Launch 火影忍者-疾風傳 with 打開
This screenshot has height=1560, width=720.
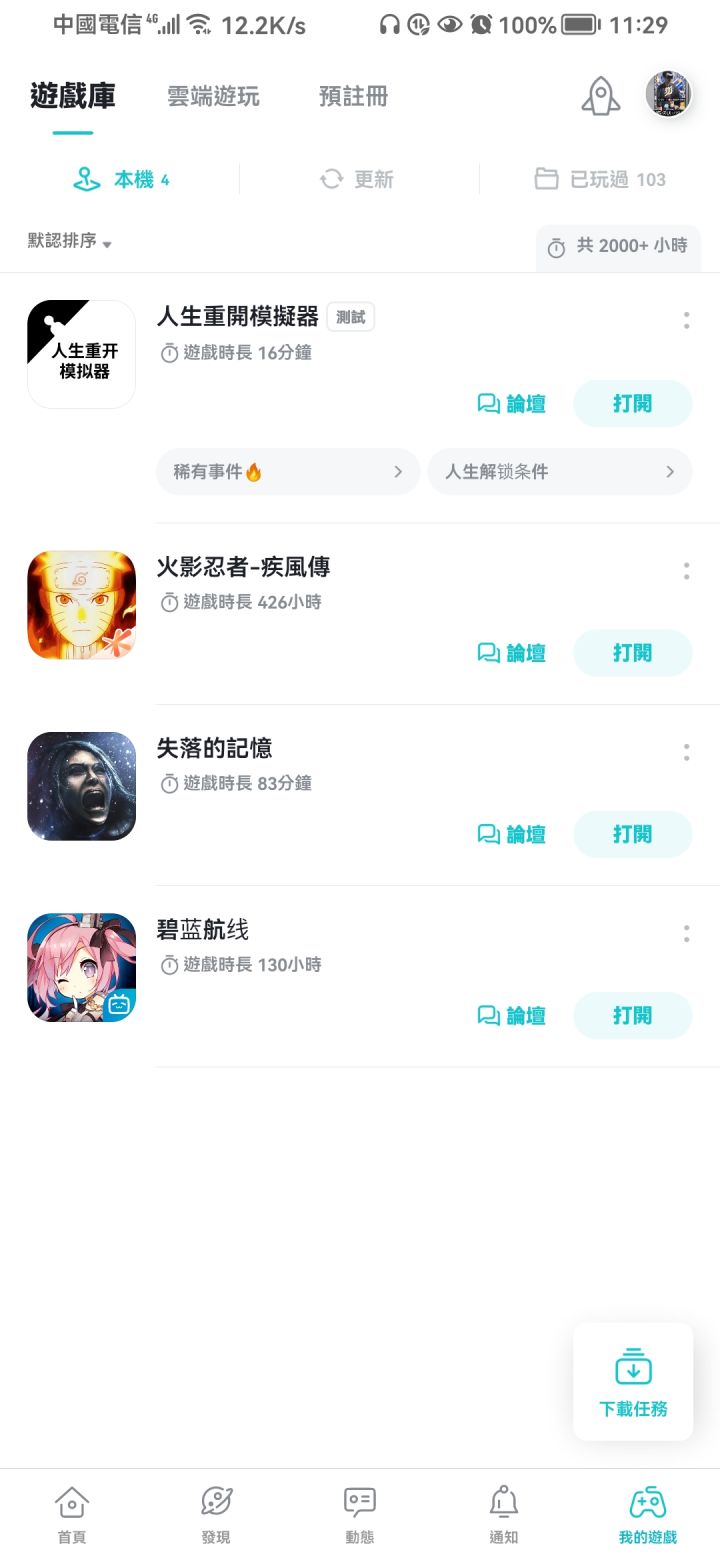pos(632,654)
